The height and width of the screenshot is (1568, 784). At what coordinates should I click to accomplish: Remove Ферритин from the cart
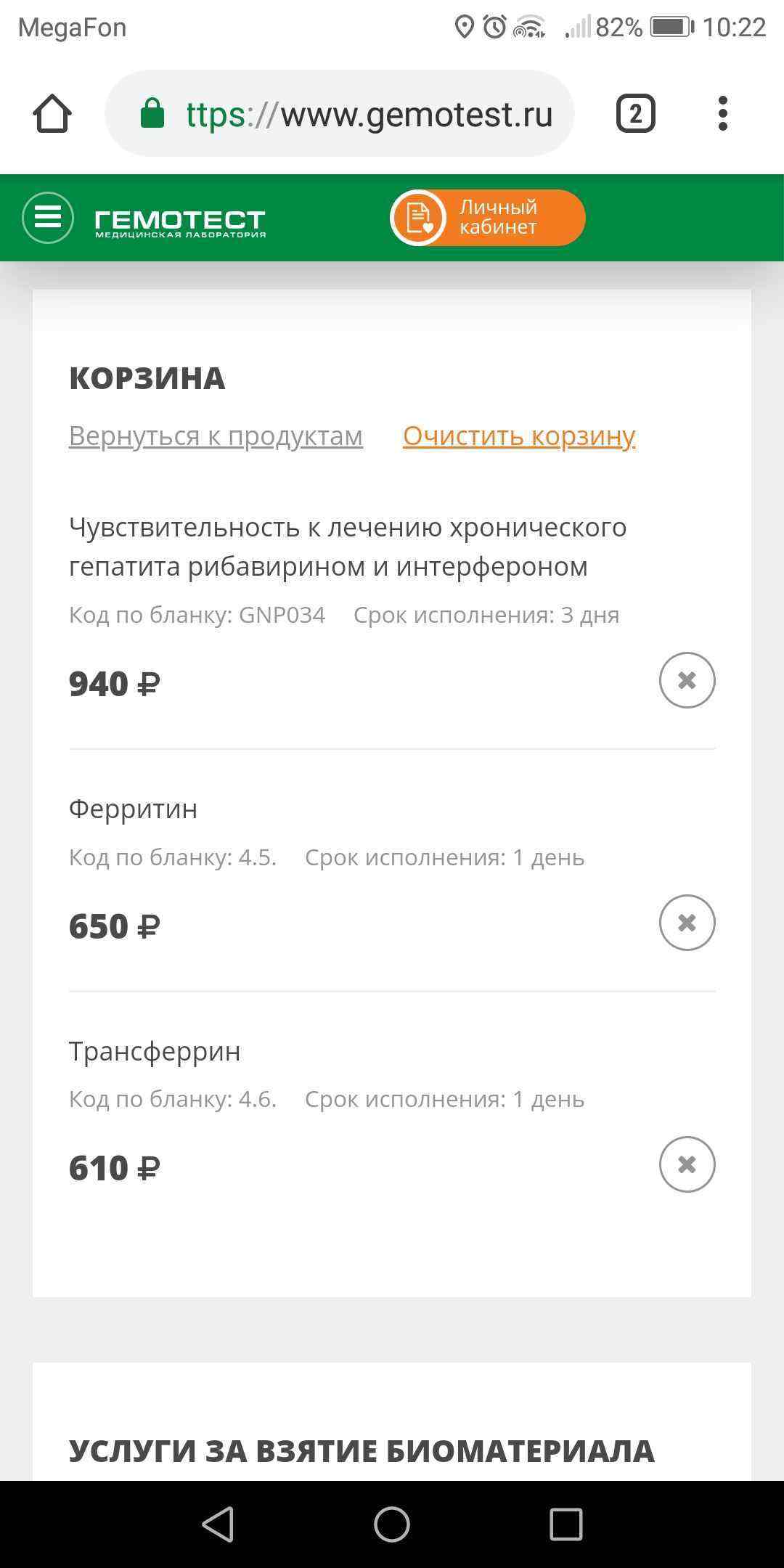(687, 923)
